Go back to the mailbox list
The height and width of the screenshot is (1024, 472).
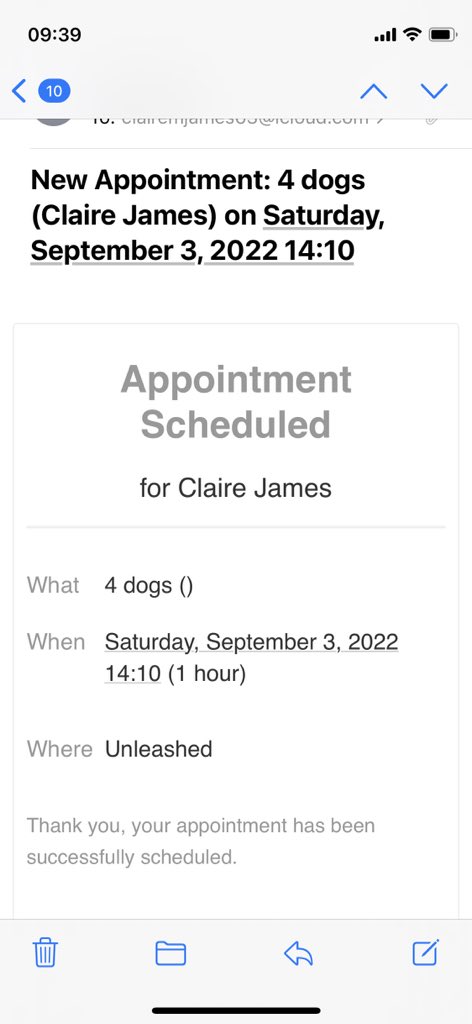tap(40, 91)
